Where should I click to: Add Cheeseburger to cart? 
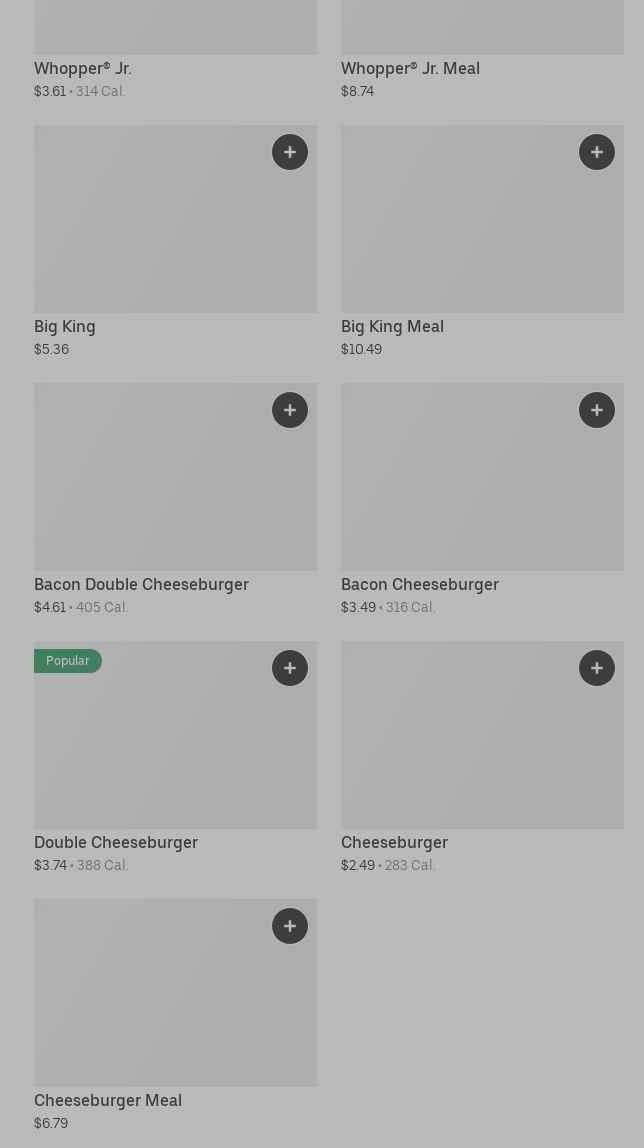[x=597, y=668]
